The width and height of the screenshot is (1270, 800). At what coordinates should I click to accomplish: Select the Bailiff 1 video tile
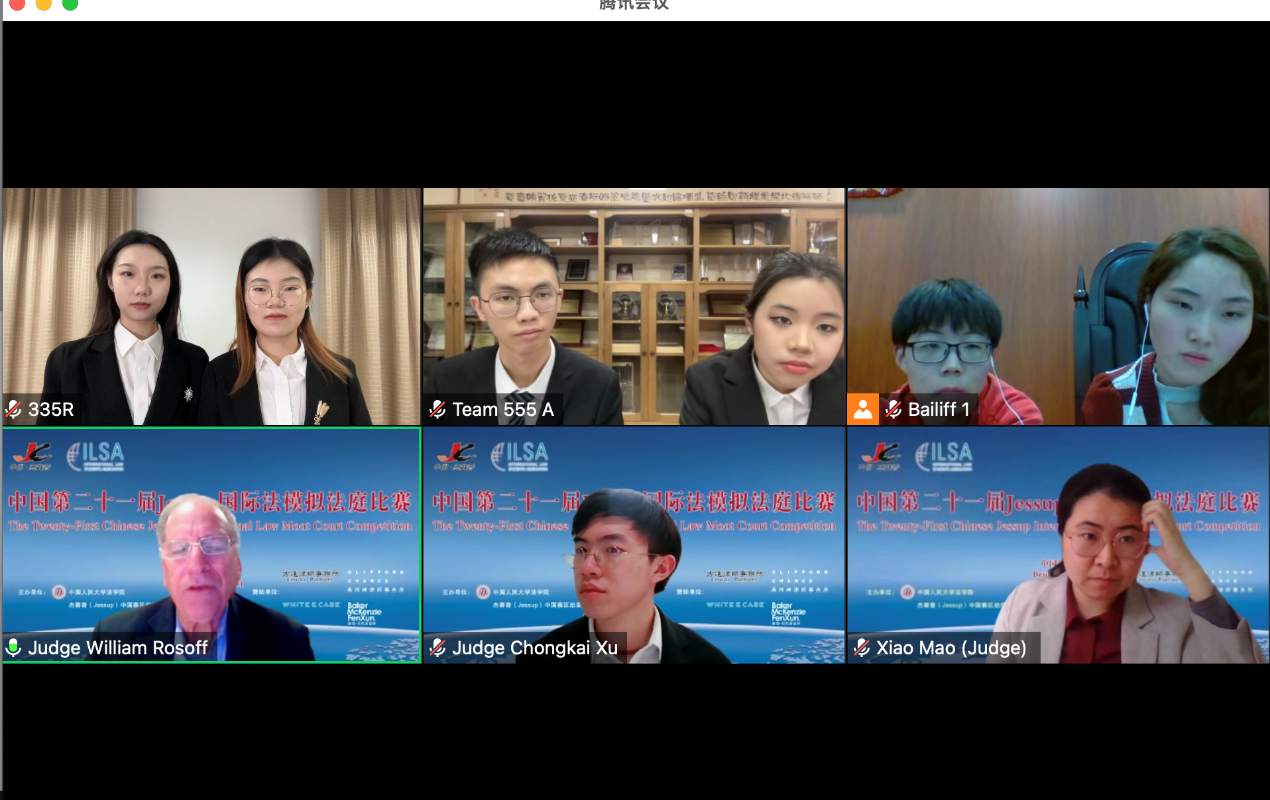1058,306
